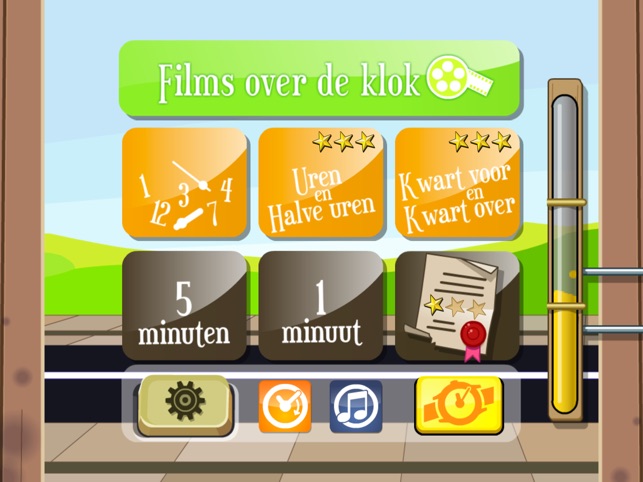Open Films over de klok
This screenshot has width=643, height=482.
[320, 80]
